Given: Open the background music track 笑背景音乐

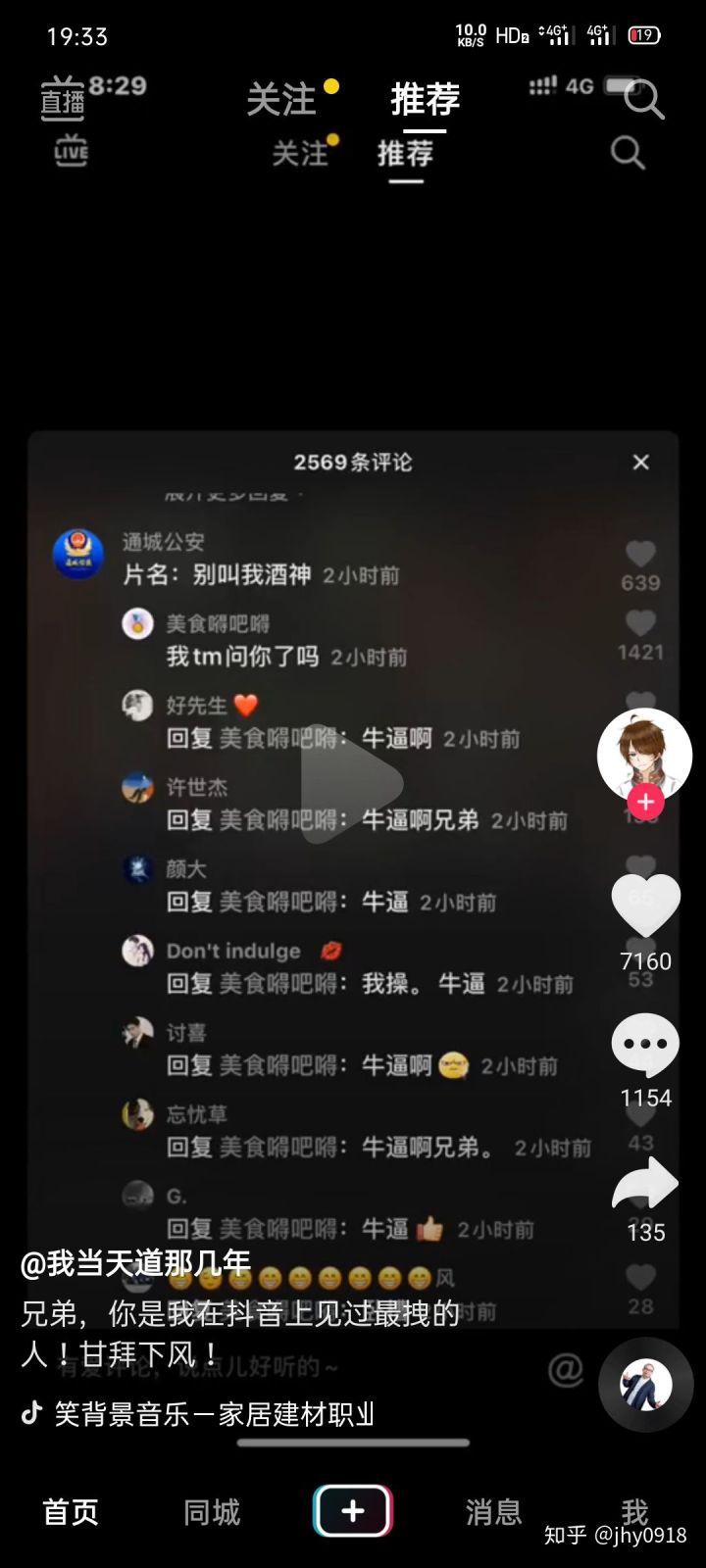Looking at the screenshot, I should coord(214,1413).
